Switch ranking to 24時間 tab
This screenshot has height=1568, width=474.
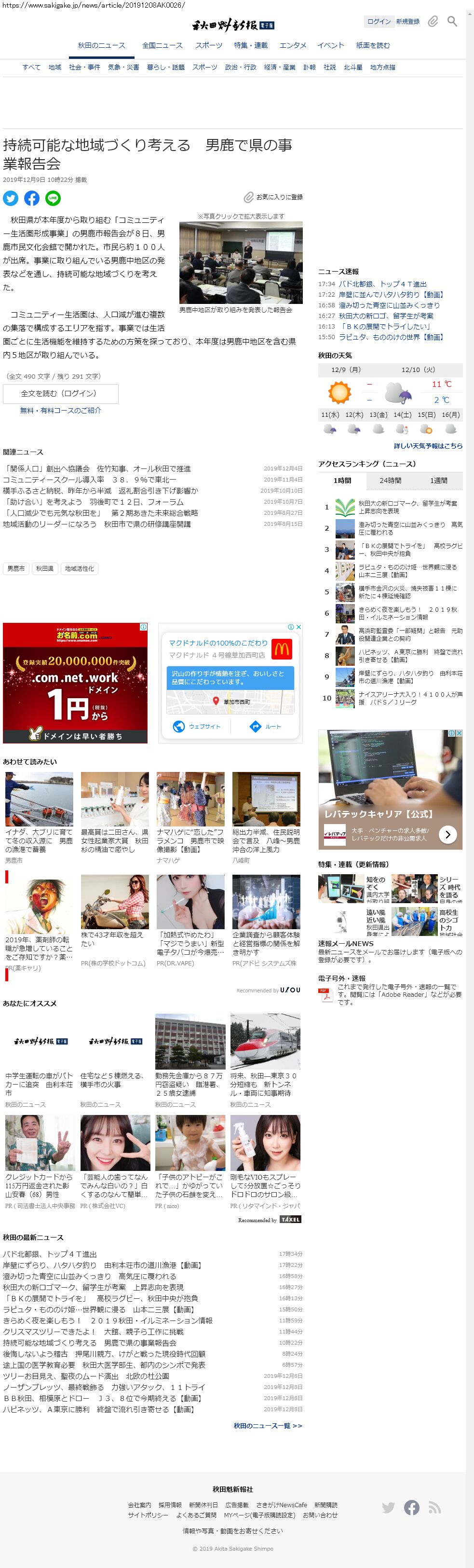(390, 481)
